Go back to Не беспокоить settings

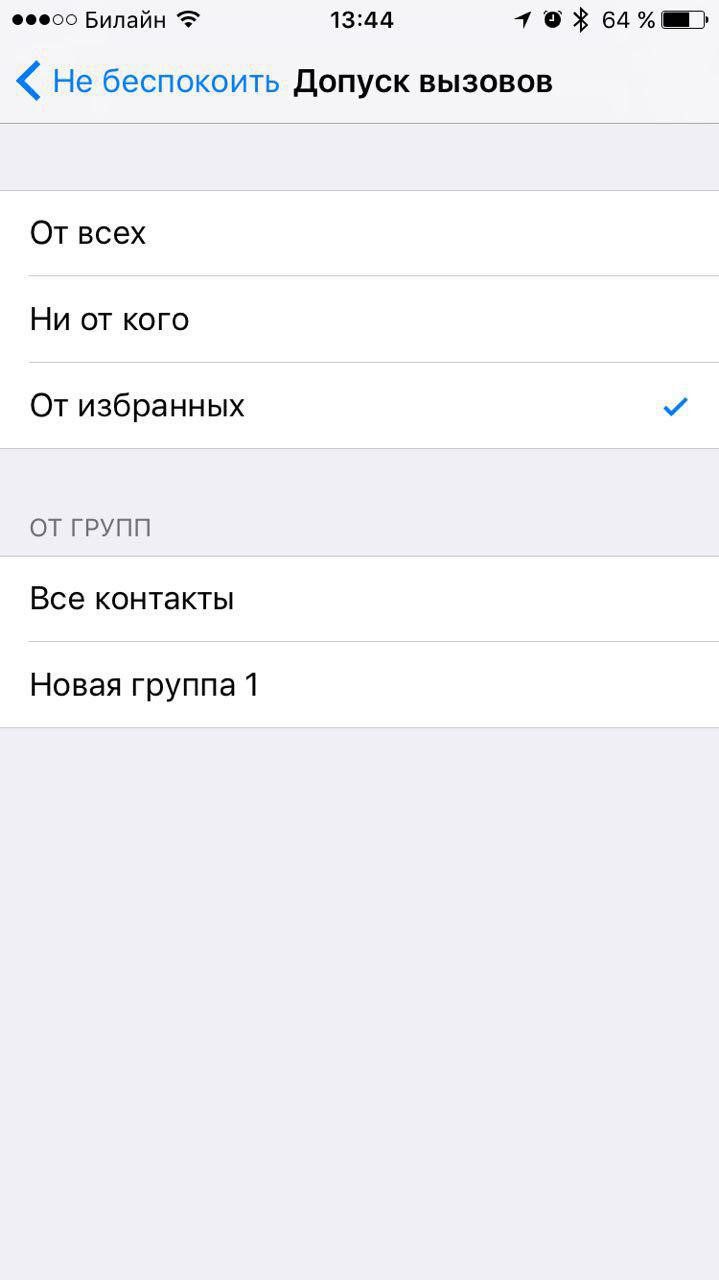(x=148, y=81)
